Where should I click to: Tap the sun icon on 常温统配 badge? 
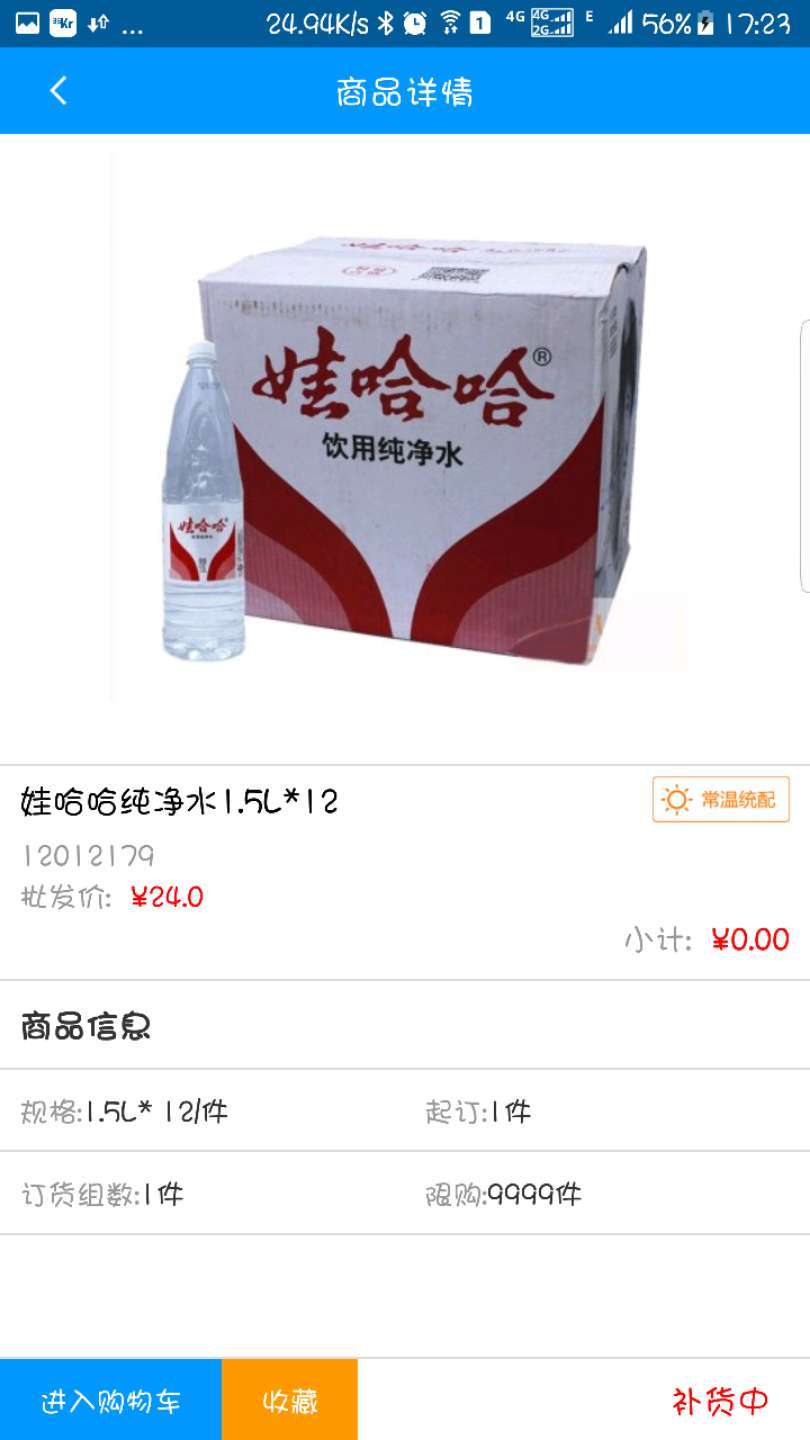coord(674,799)
